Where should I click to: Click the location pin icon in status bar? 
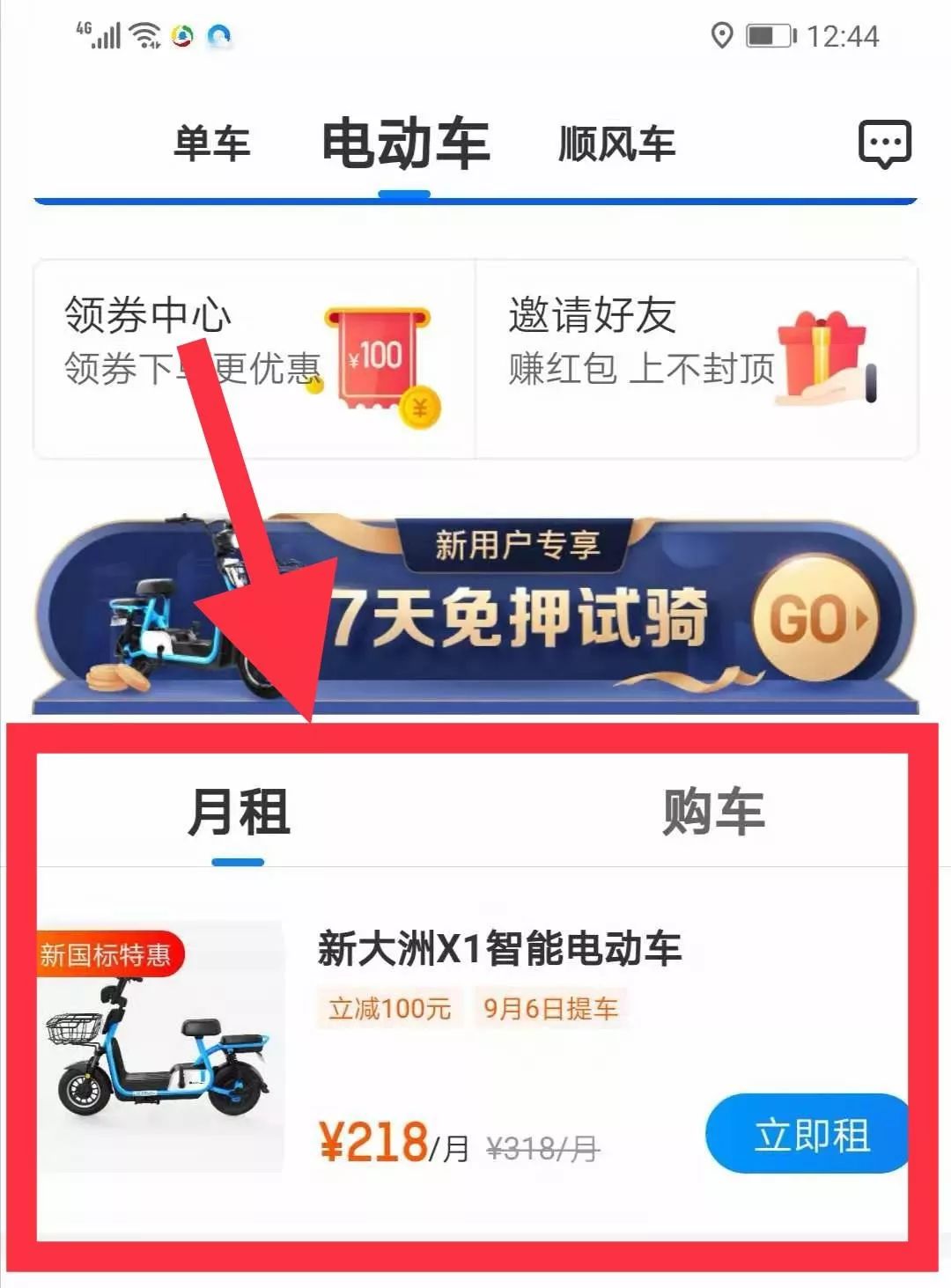(x=724, y=37)
